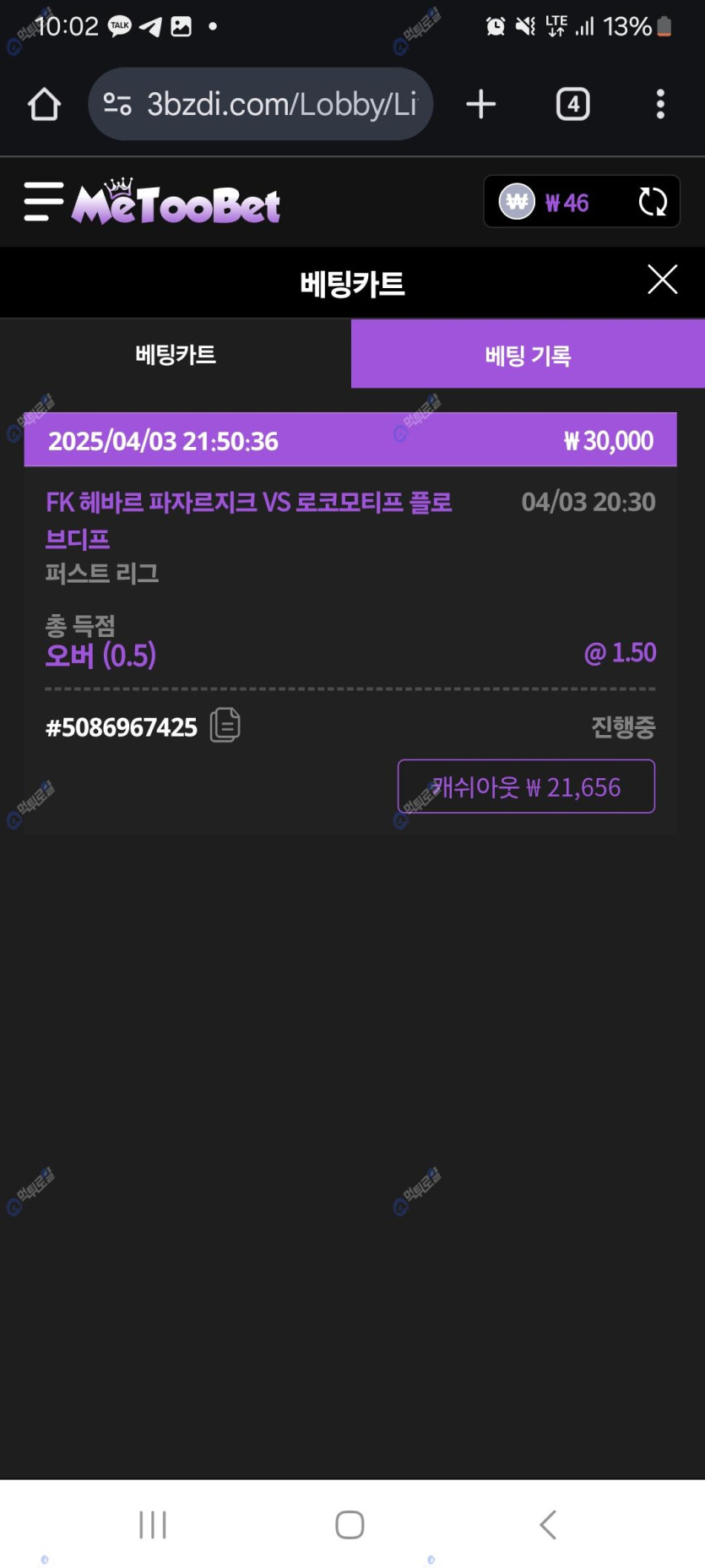Cash out the bet for ₩21,656

[526, 787]
